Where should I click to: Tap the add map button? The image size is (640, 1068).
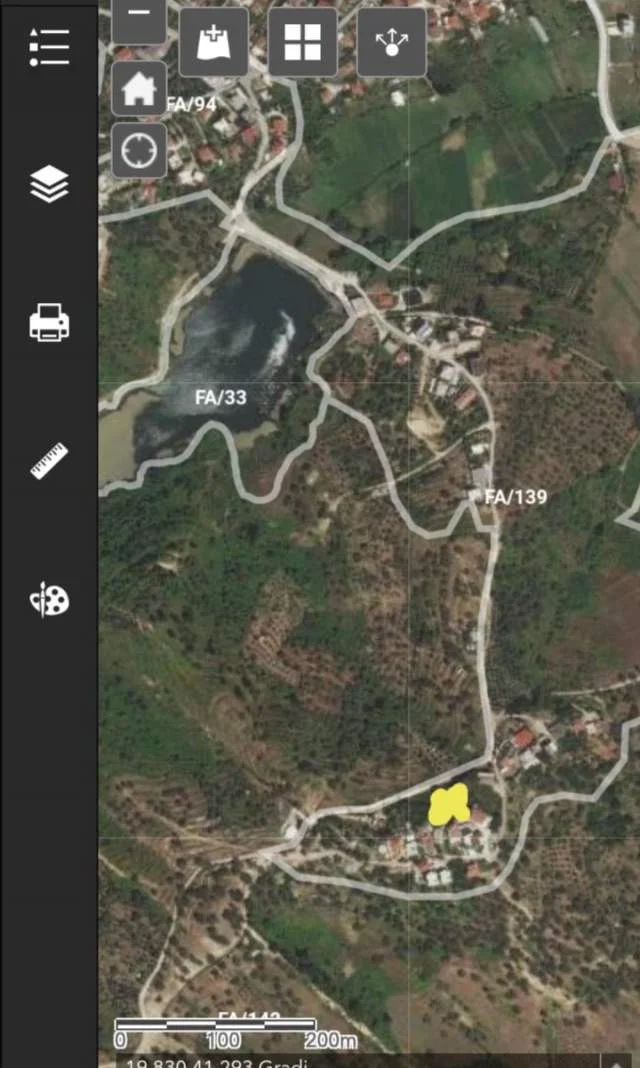[x=214, y=42]
